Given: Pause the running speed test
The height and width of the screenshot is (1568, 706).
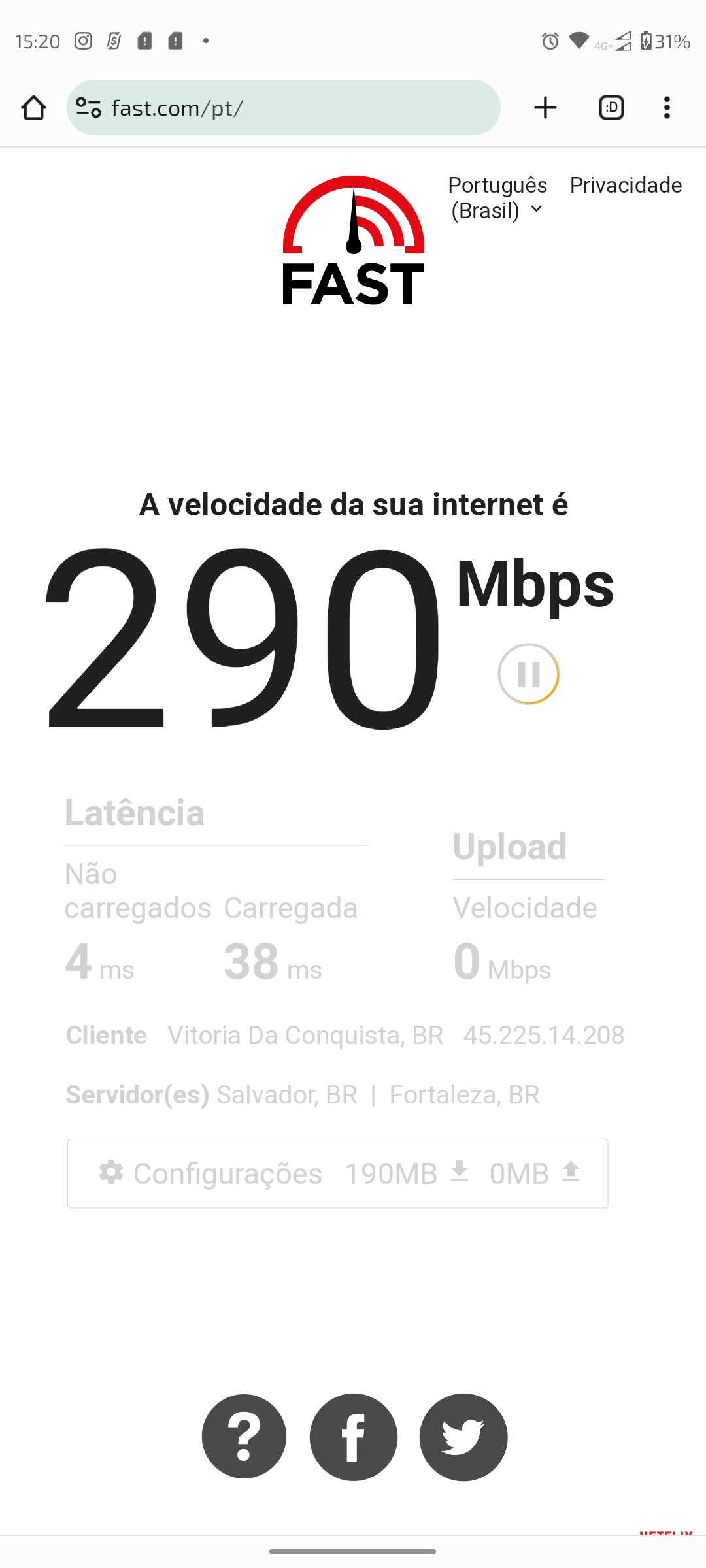Looking at the screenshot, I should (528, 674).
